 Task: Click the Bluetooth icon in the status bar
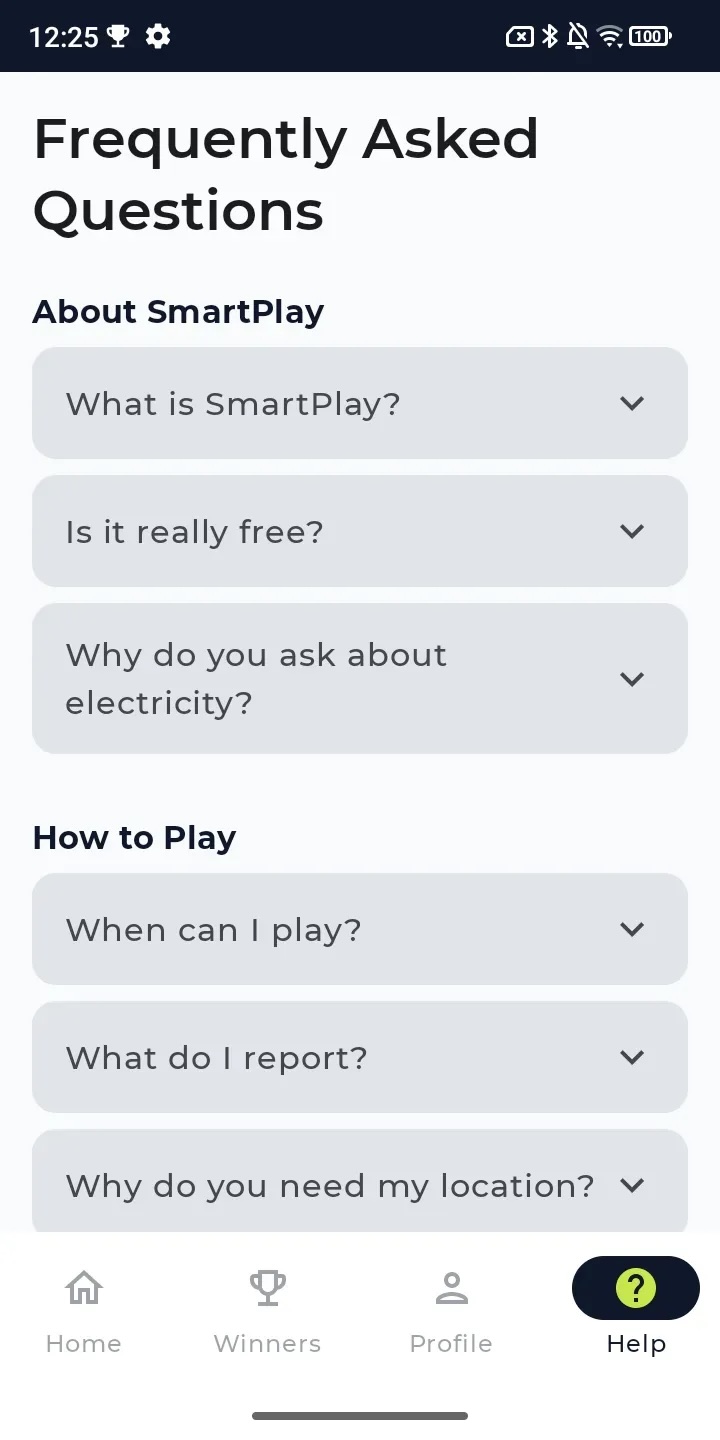click(549, 36)
